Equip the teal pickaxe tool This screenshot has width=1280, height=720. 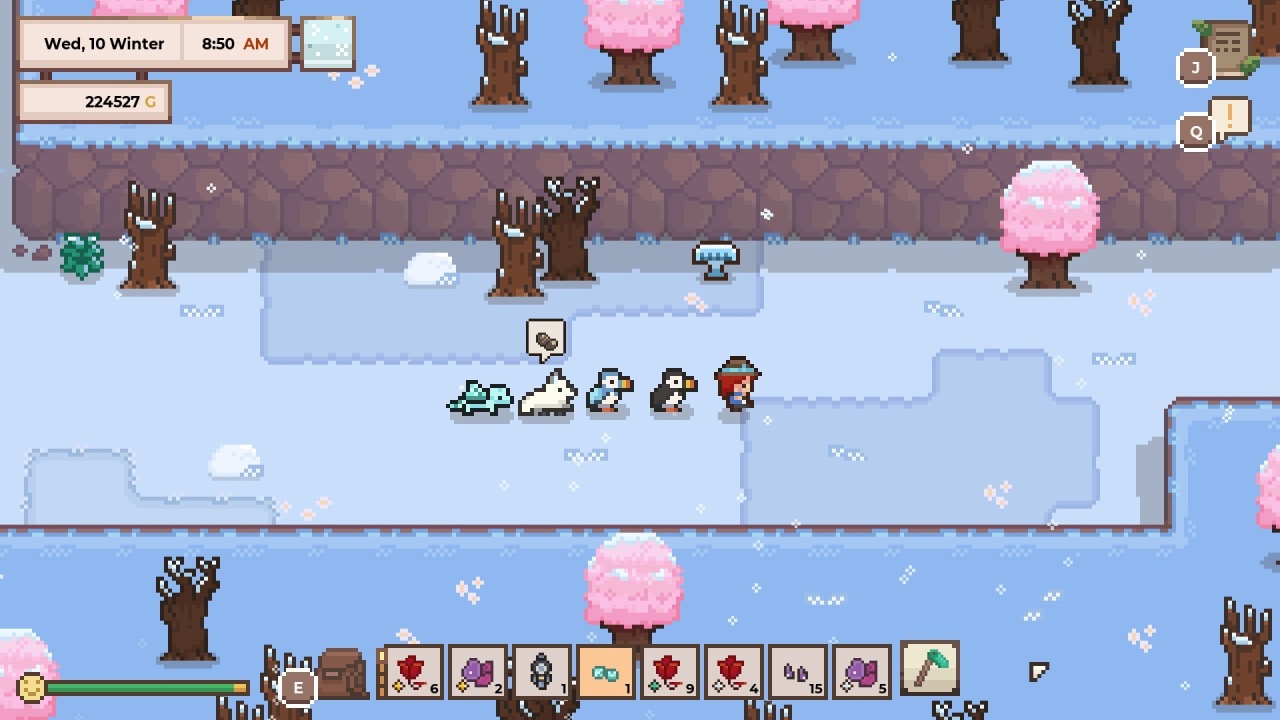point(930,668)
